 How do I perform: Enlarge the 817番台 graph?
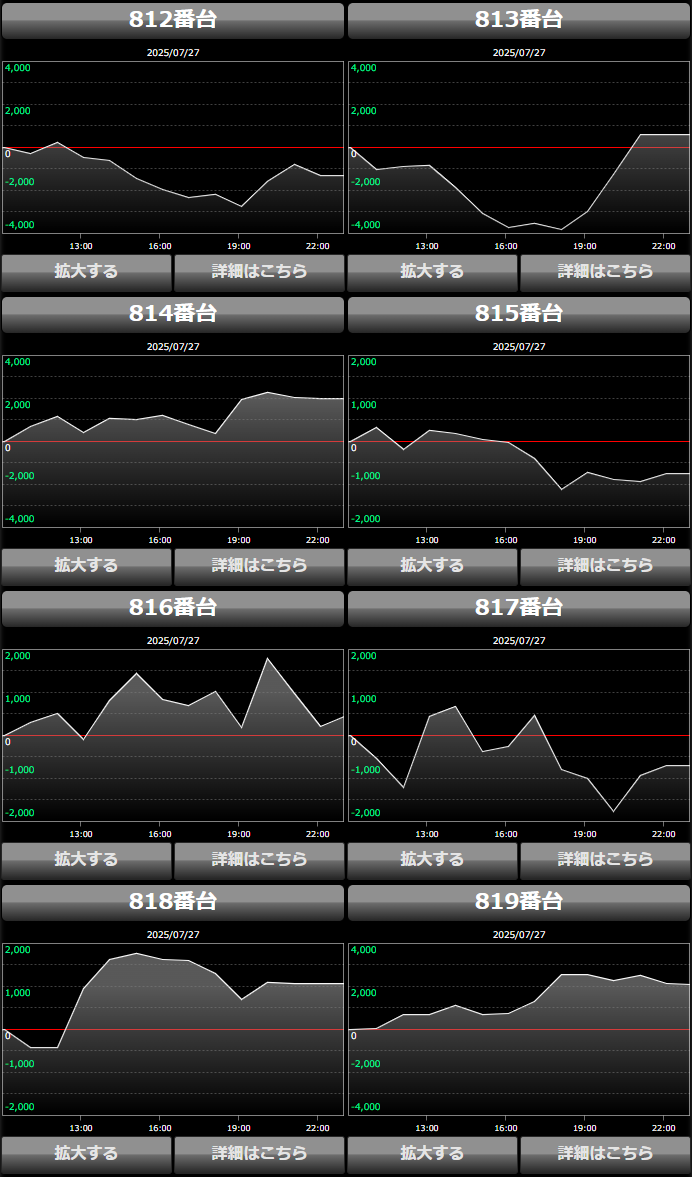[x=433, y=859]
